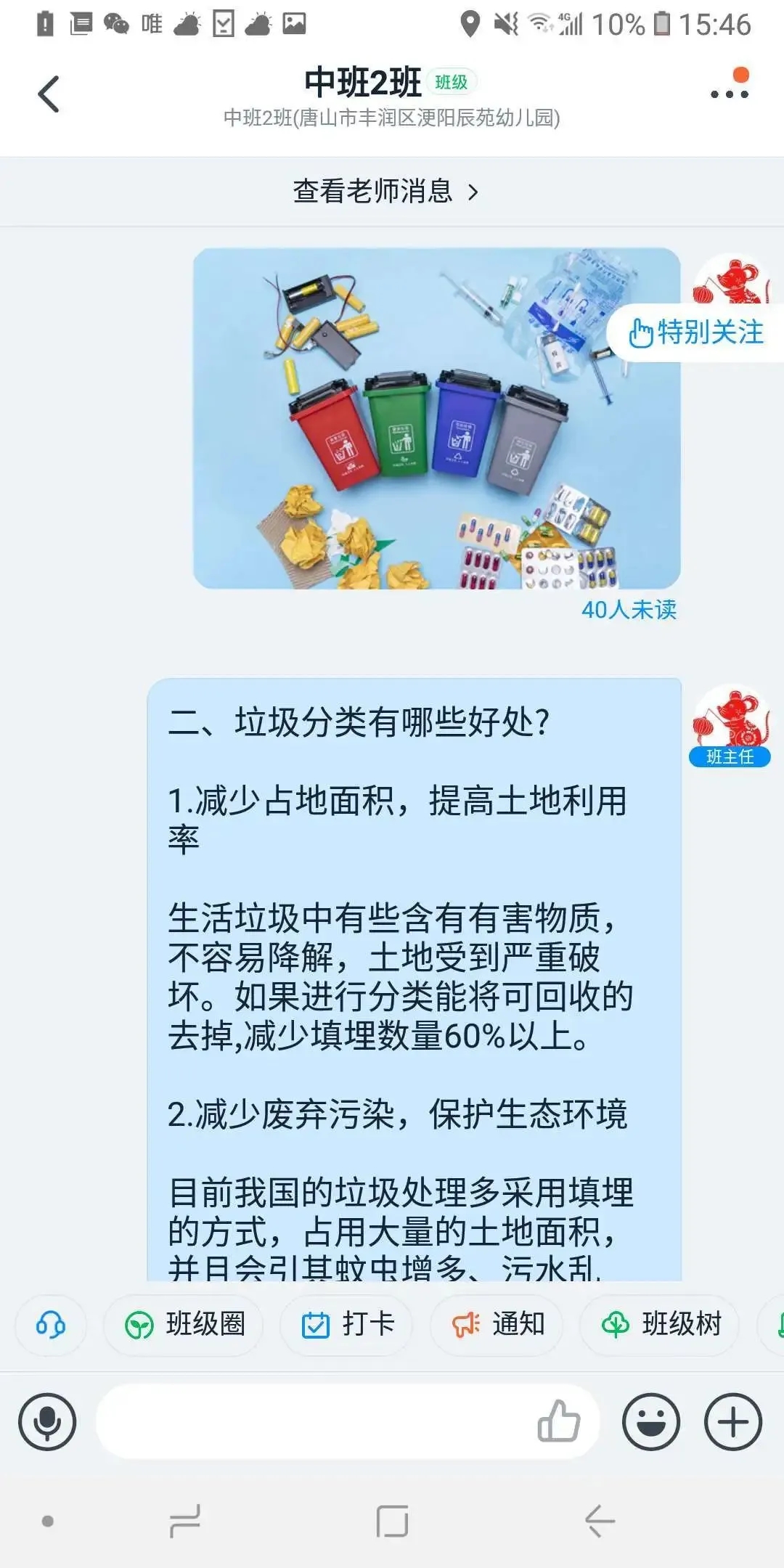Open 通知 notifications shortcut

pos(498,1325)
